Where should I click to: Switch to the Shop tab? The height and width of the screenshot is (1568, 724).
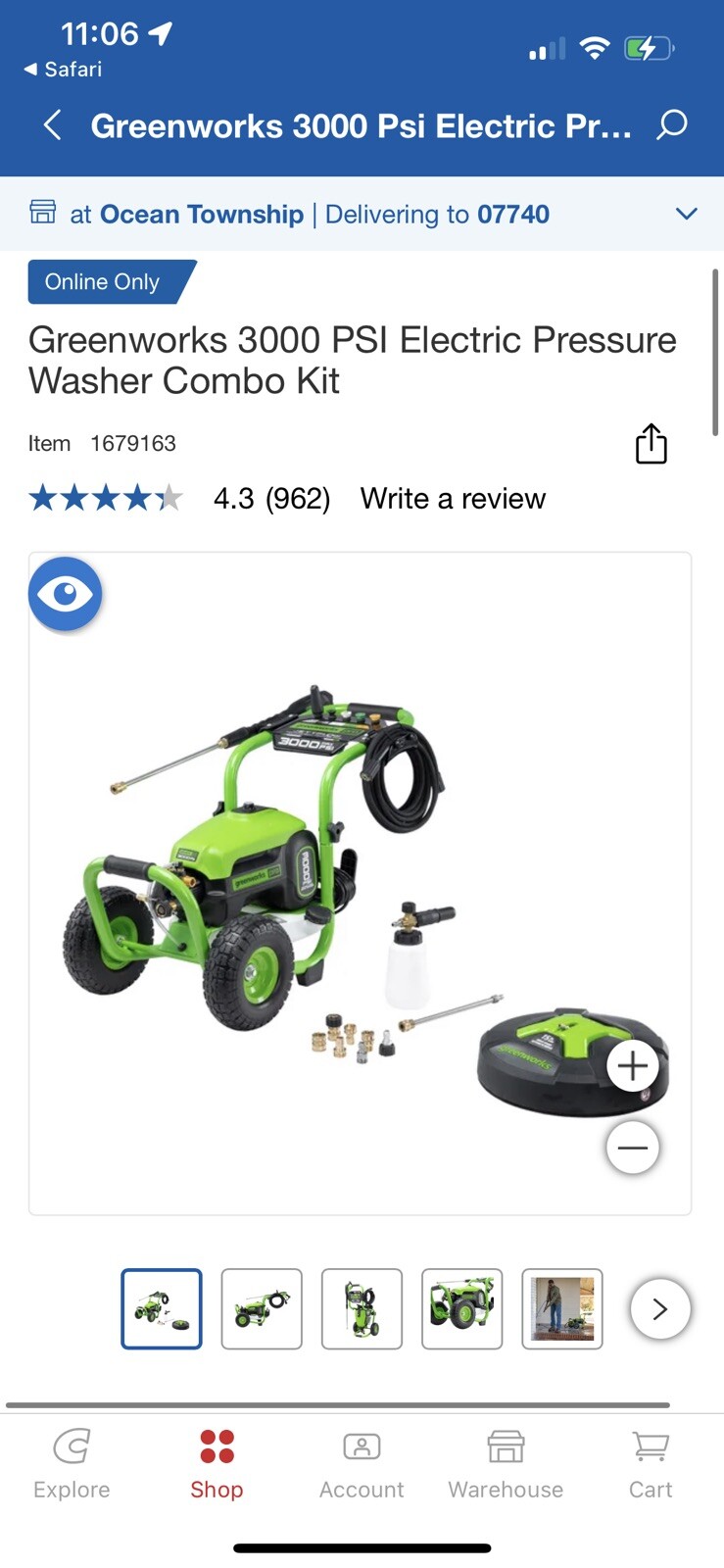[x=217, y=1462]
